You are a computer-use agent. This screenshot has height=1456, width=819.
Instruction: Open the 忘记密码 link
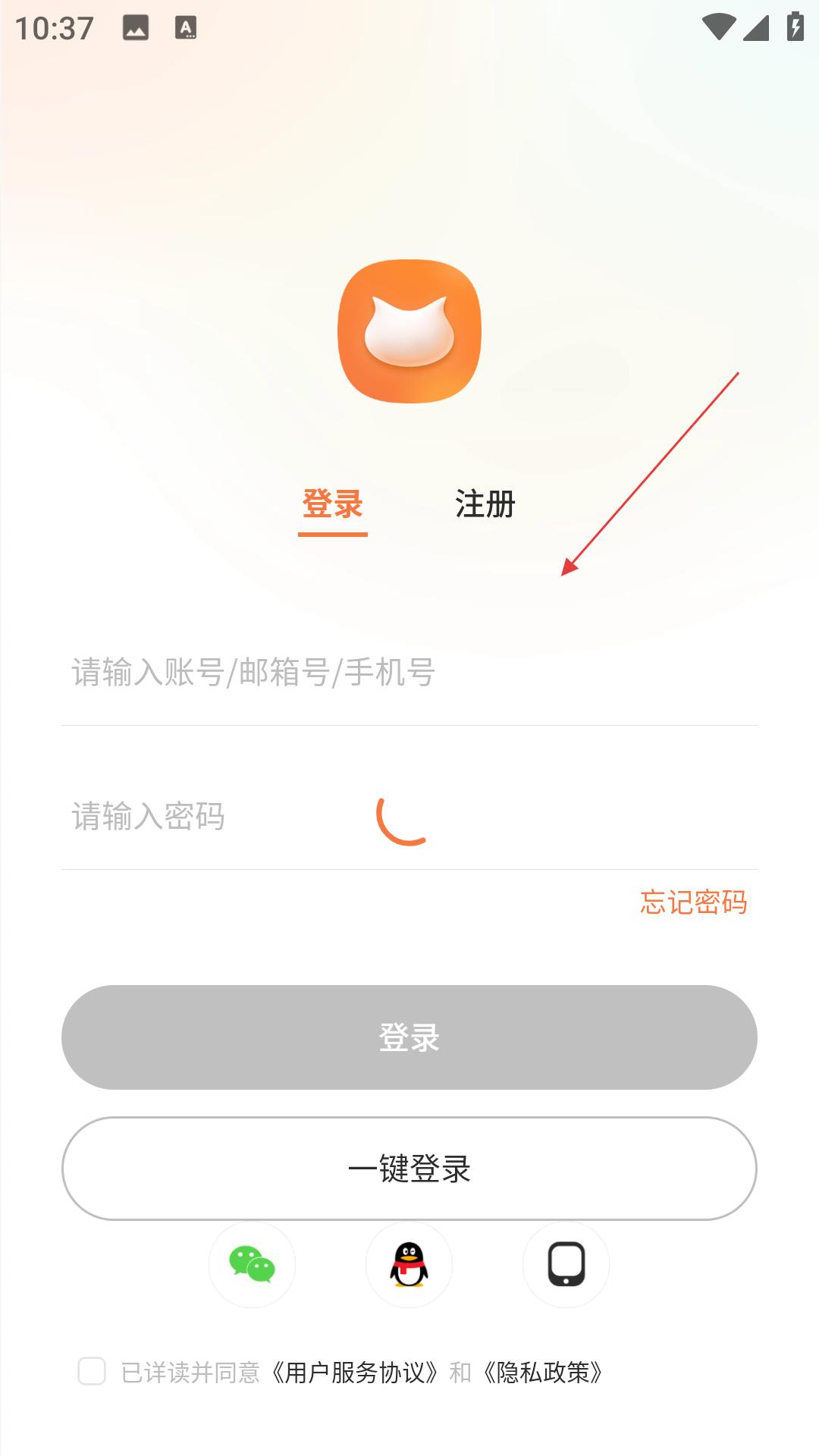tap(693, 902)
